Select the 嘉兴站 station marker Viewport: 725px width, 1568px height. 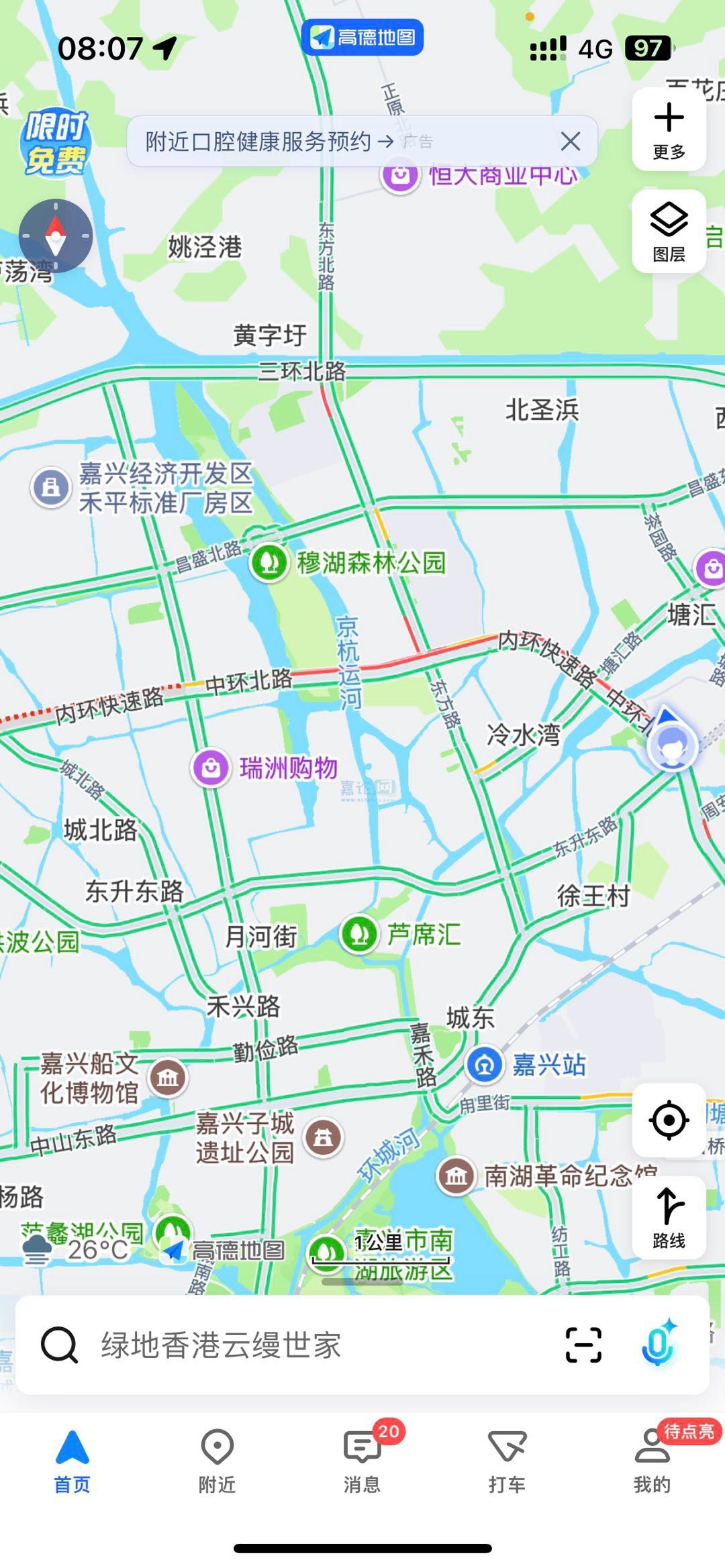(484, 1064)
